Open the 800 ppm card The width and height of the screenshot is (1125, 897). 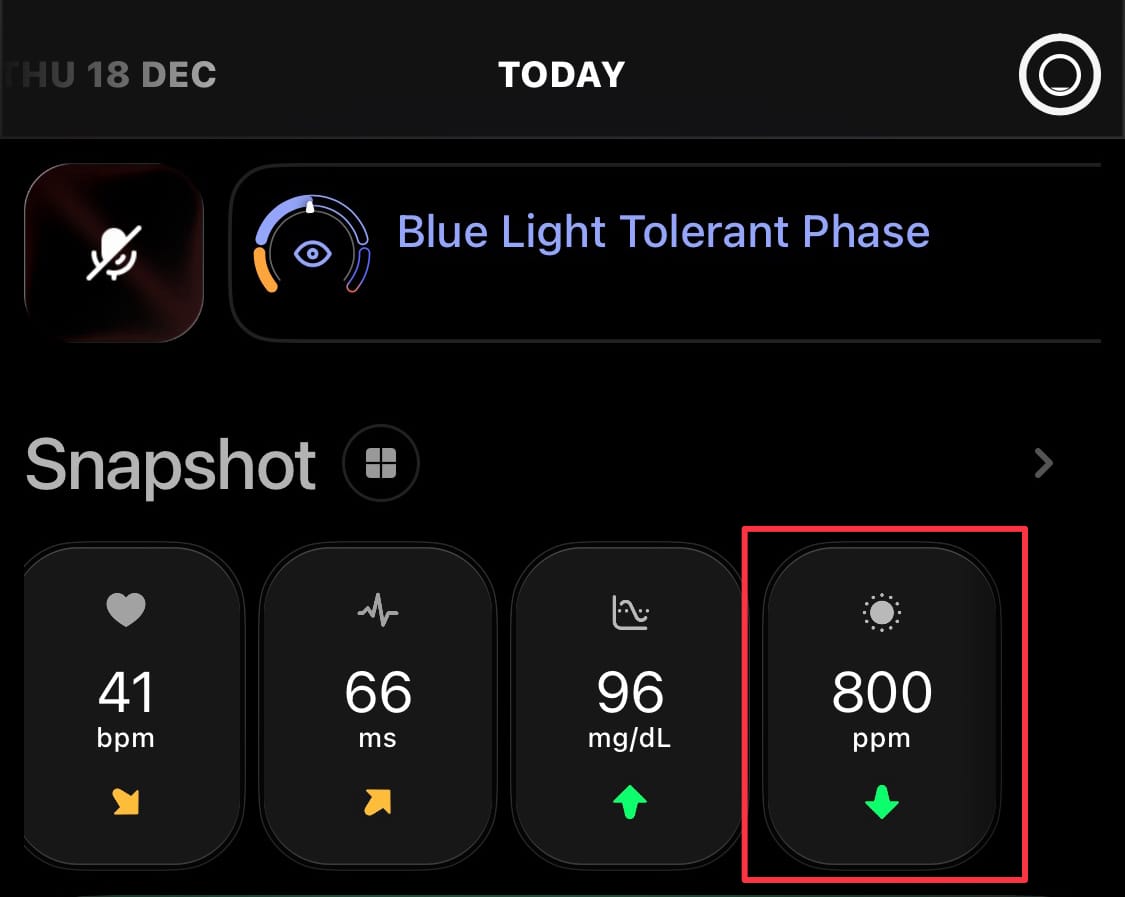pyautogui.click(x=882, y=705)
